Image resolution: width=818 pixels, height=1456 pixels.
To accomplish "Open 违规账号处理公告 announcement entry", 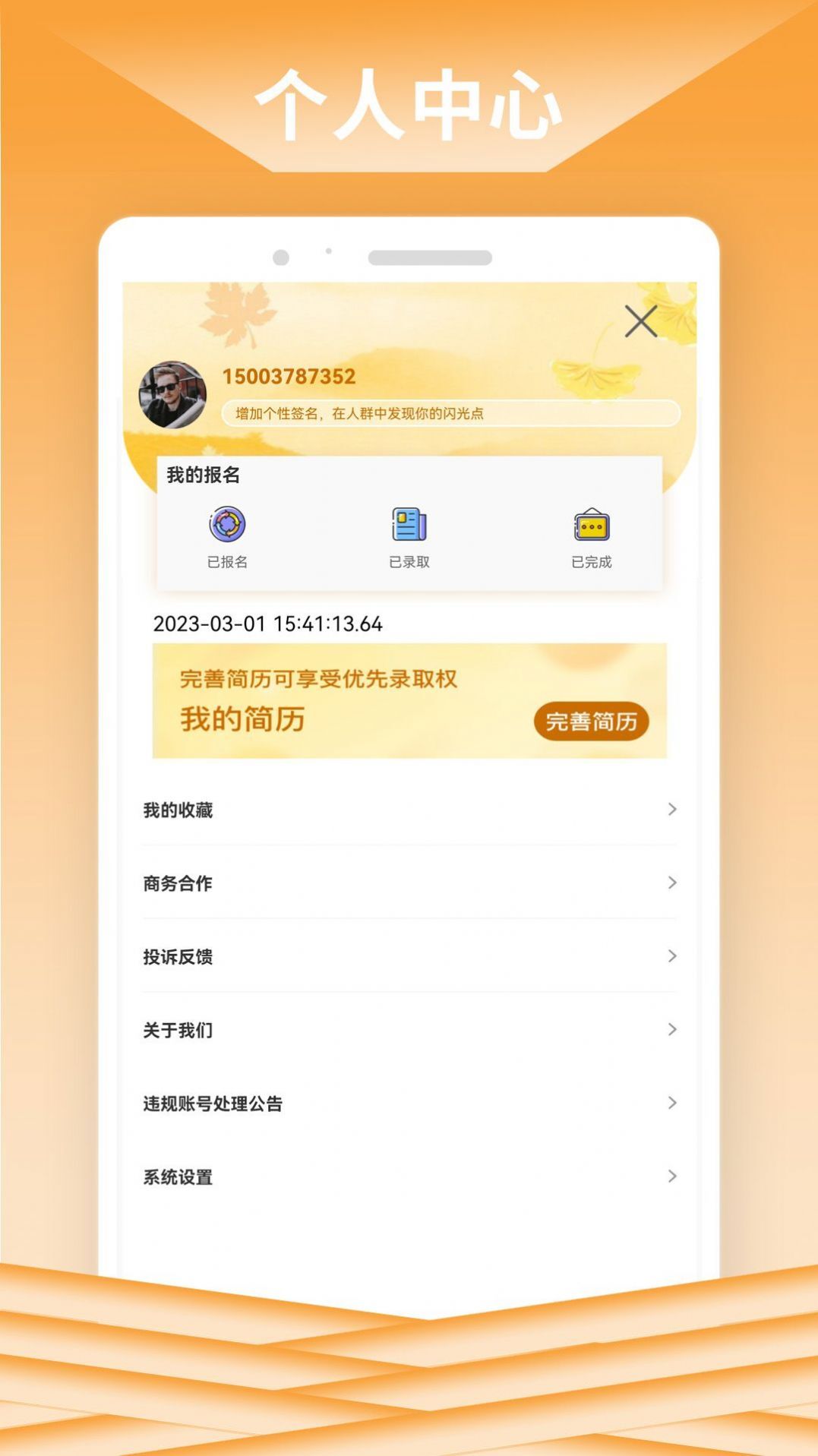I will tap(213, 1104).
